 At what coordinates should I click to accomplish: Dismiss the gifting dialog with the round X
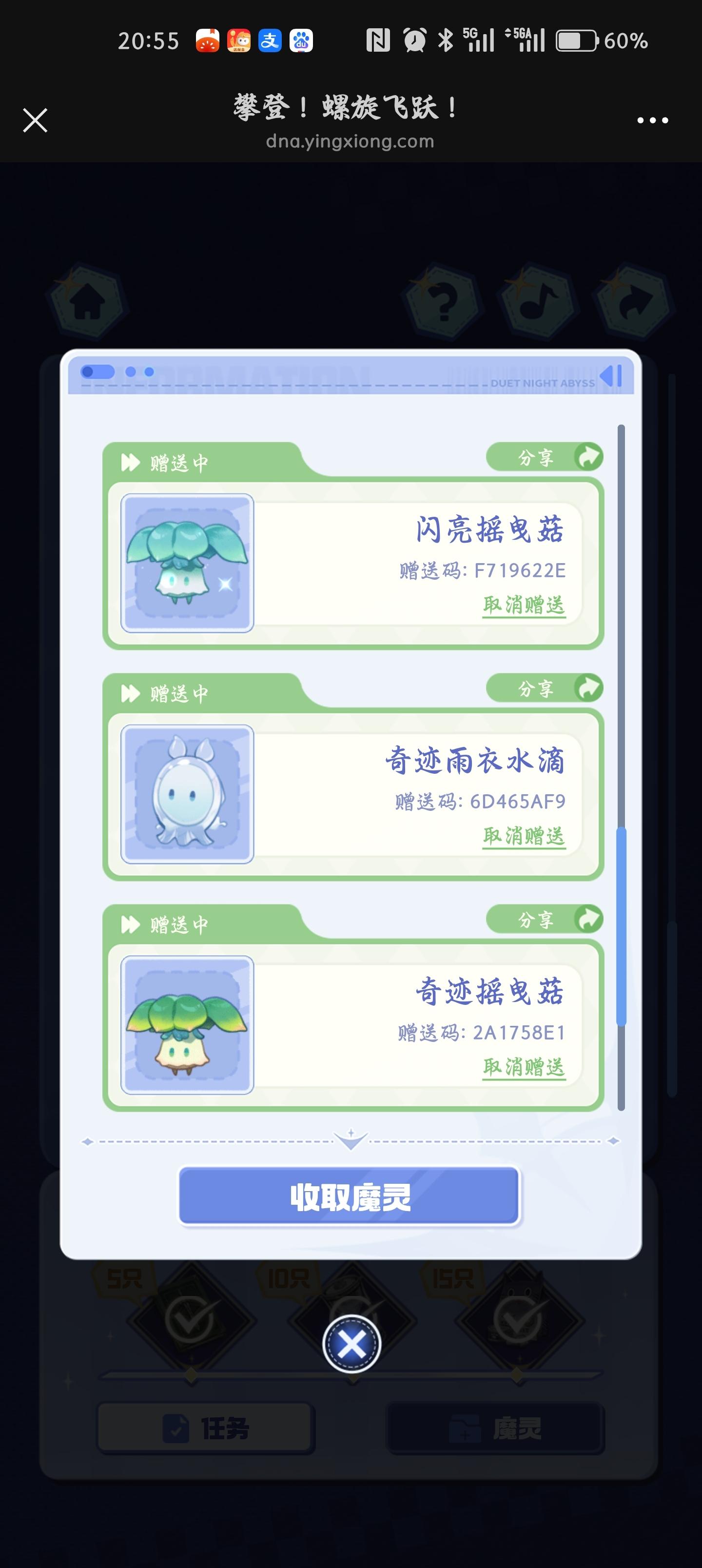click(x=351, y=1343)
